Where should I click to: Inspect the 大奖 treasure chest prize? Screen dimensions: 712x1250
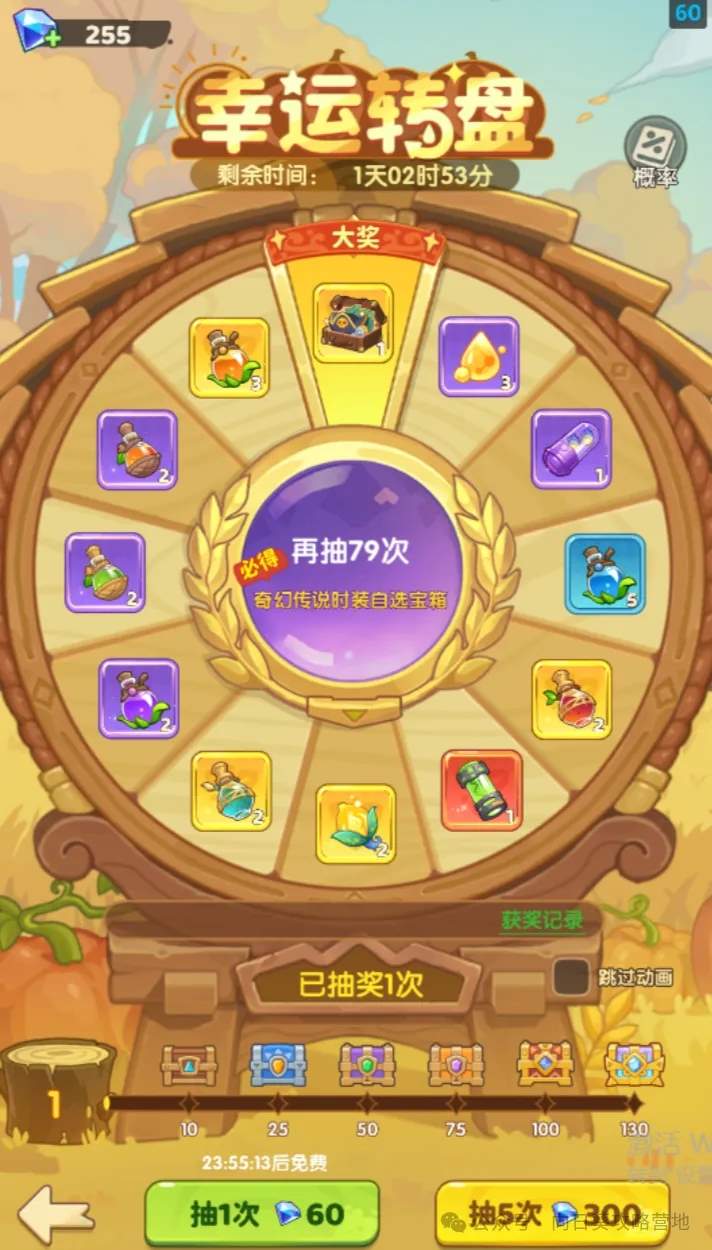pos(353,323)
